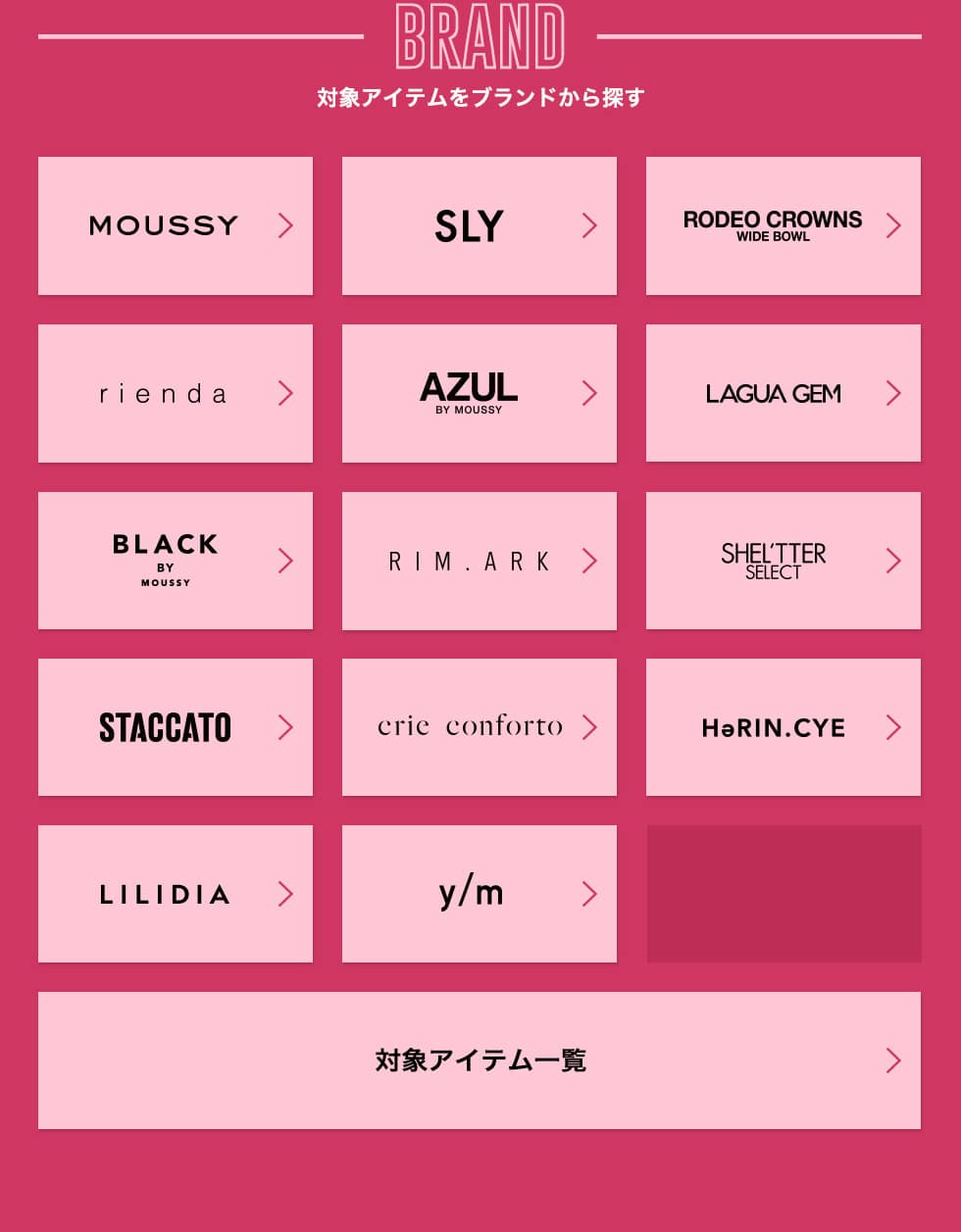The width and height of the screenshot is (961, 1232).
Task: Tap the RIM.ARK brand tile
Action: [x=480, y=561]
